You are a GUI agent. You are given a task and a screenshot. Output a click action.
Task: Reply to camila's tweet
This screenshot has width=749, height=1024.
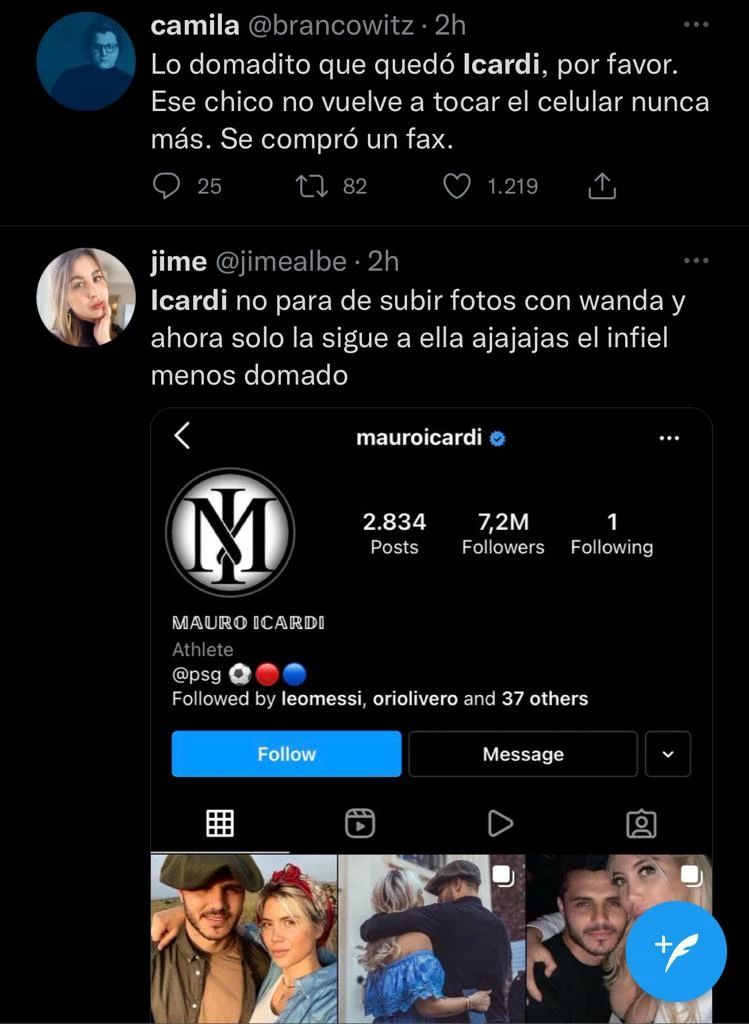[168, 186]
